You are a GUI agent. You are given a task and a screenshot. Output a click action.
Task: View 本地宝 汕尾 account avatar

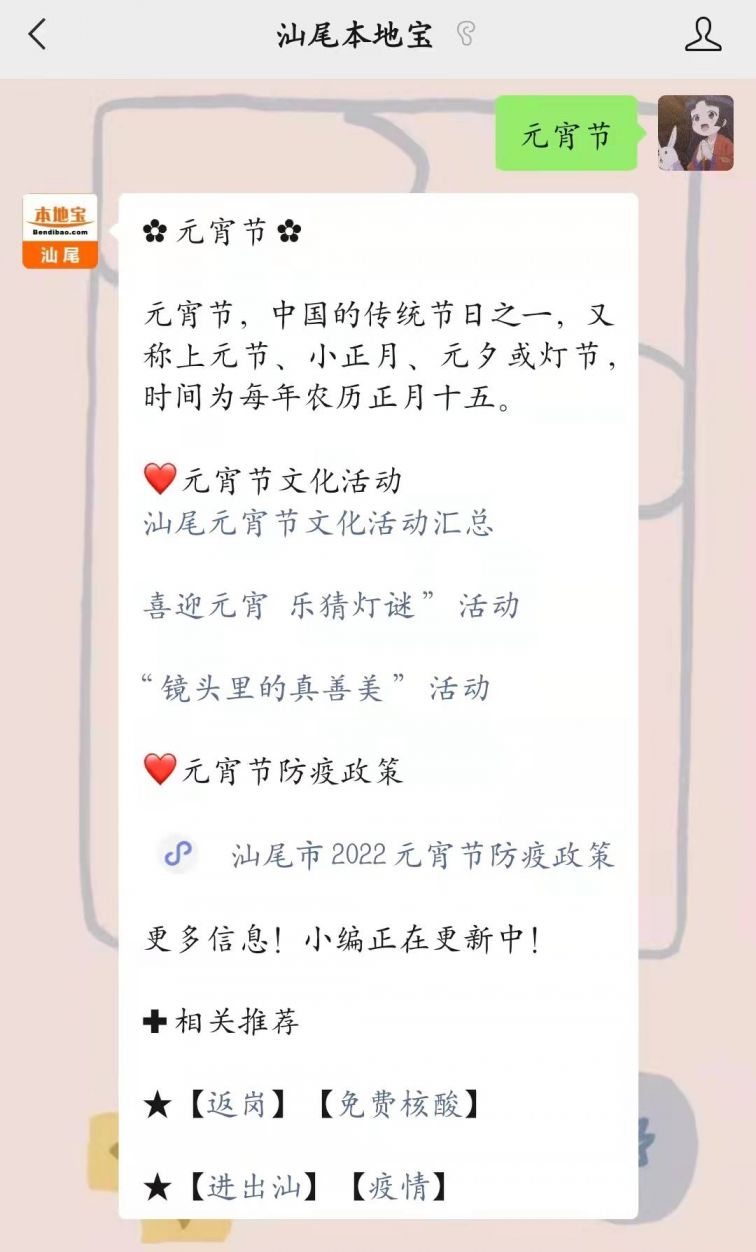coord(60,231)
